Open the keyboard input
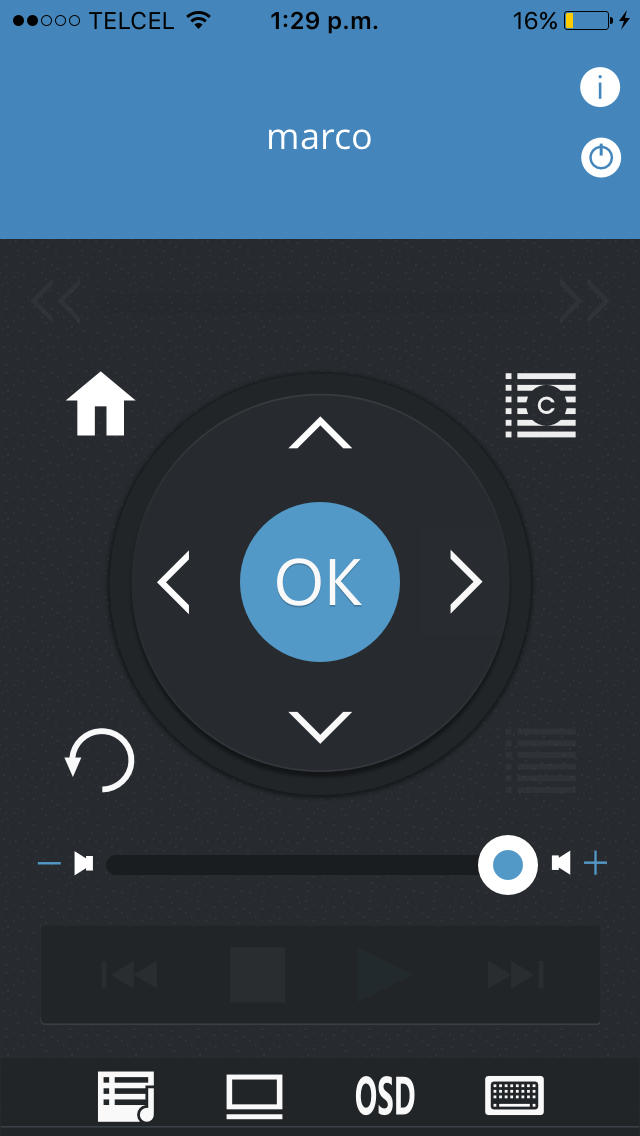The width and height of the screenshot is (640, 1136). click(514, 1096)
